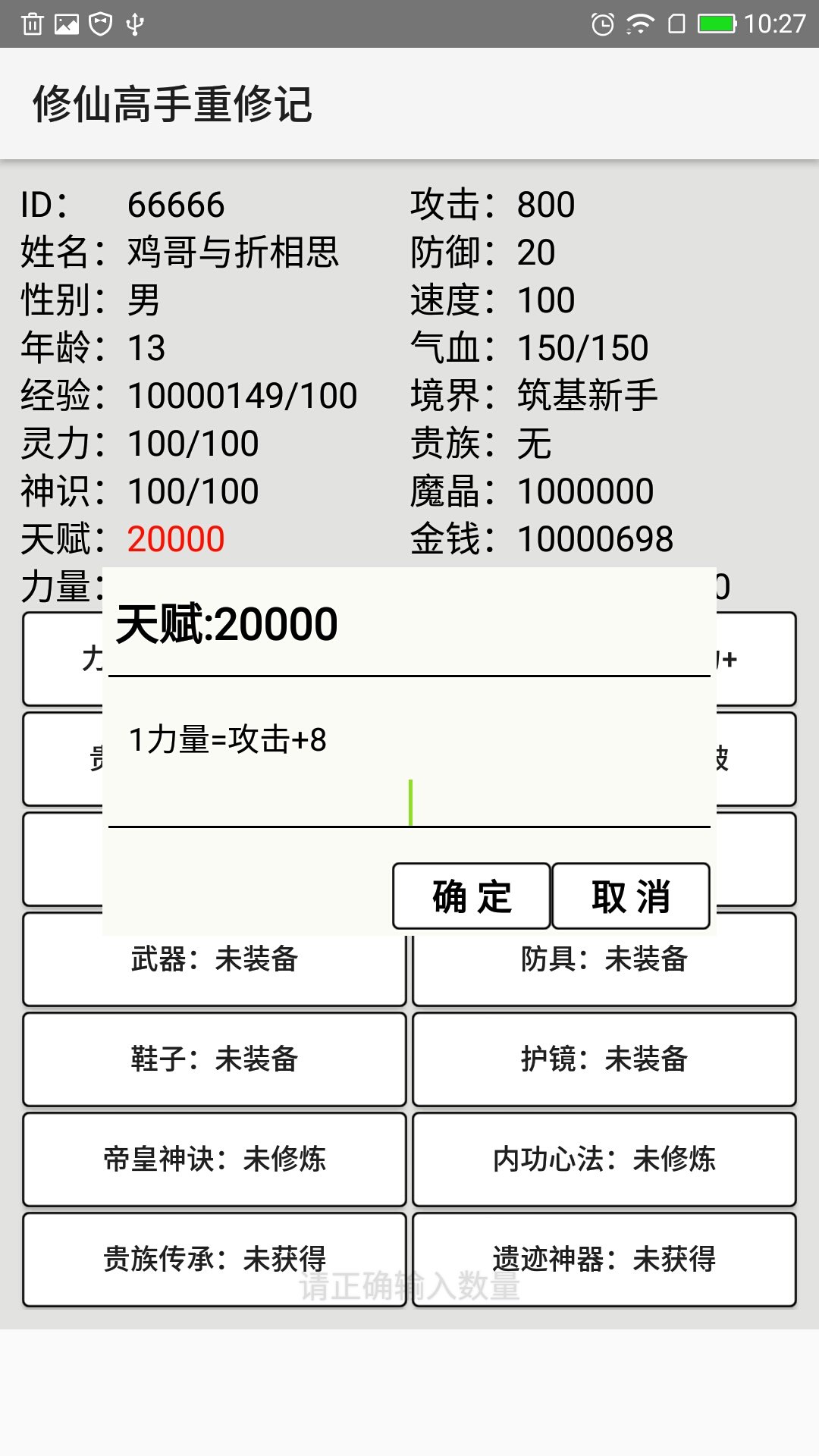Open the 护镜 equipment slot
819x1456 pixels.
(x=604, y=1059)
